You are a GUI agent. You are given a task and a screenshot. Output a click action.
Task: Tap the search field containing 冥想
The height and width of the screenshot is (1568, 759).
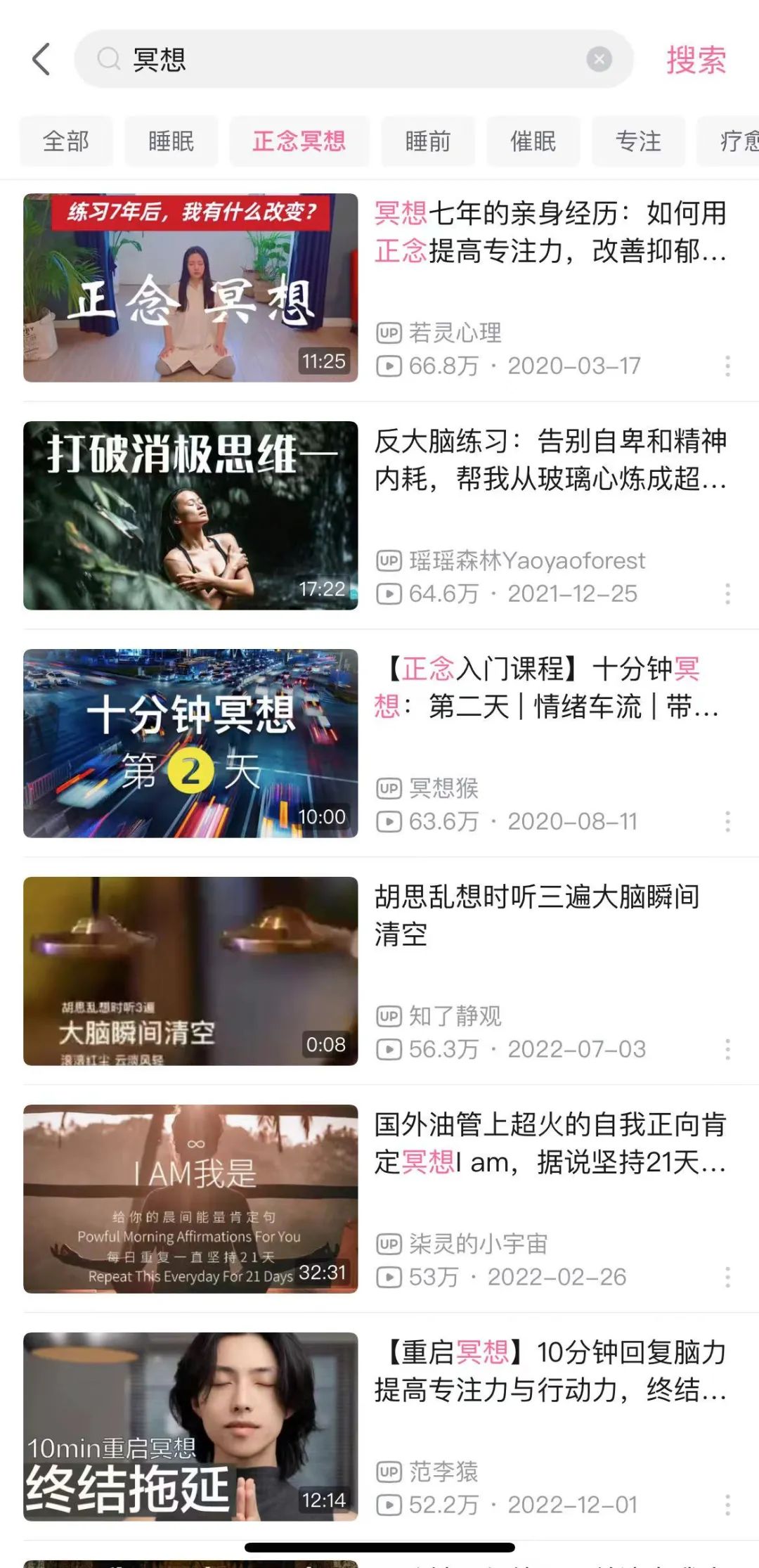coord(337,59)
